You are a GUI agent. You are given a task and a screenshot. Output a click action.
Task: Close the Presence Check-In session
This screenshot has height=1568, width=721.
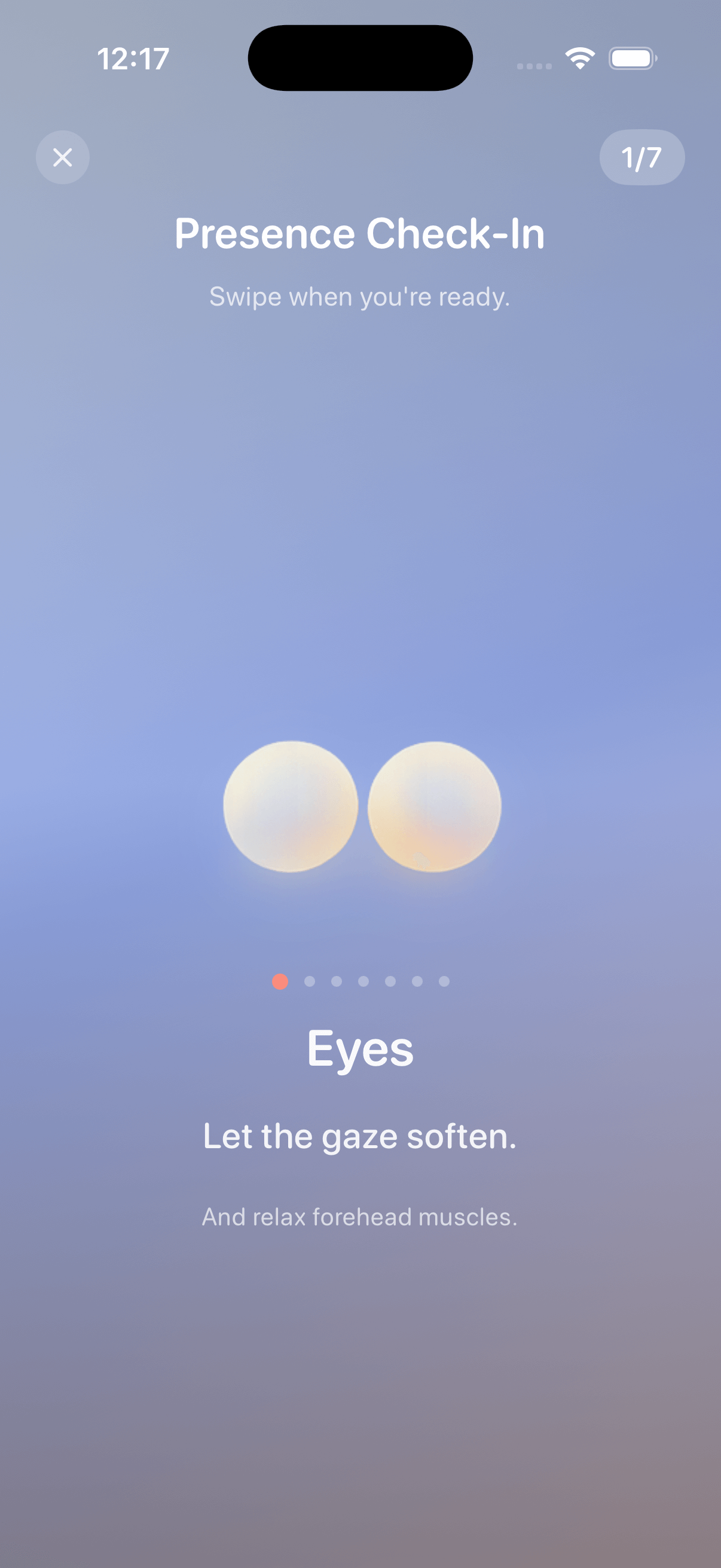click(x=63, y=157)
